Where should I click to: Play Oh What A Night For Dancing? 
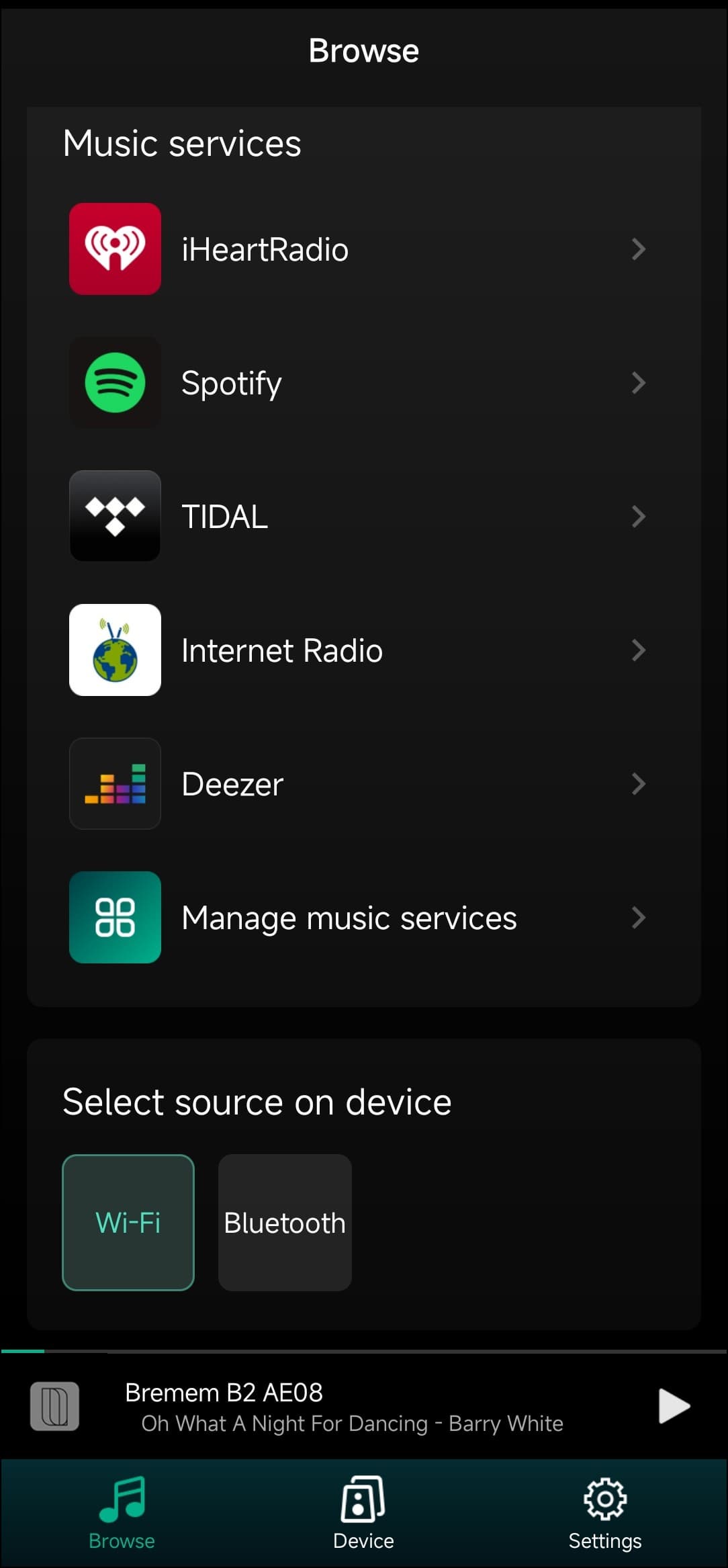tap(674, 1405)
